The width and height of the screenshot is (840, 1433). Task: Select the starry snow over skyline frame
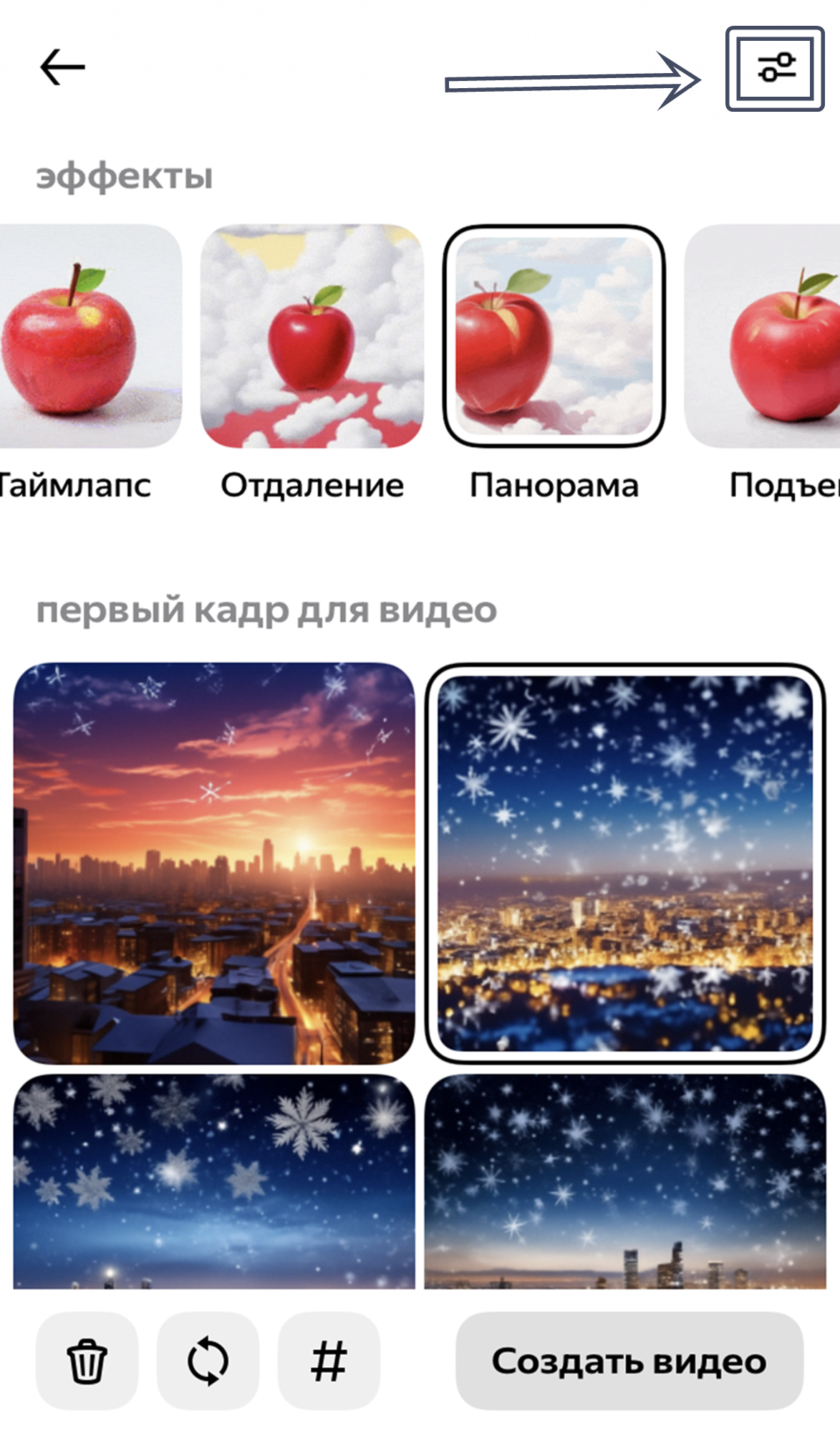(624, 1181)
